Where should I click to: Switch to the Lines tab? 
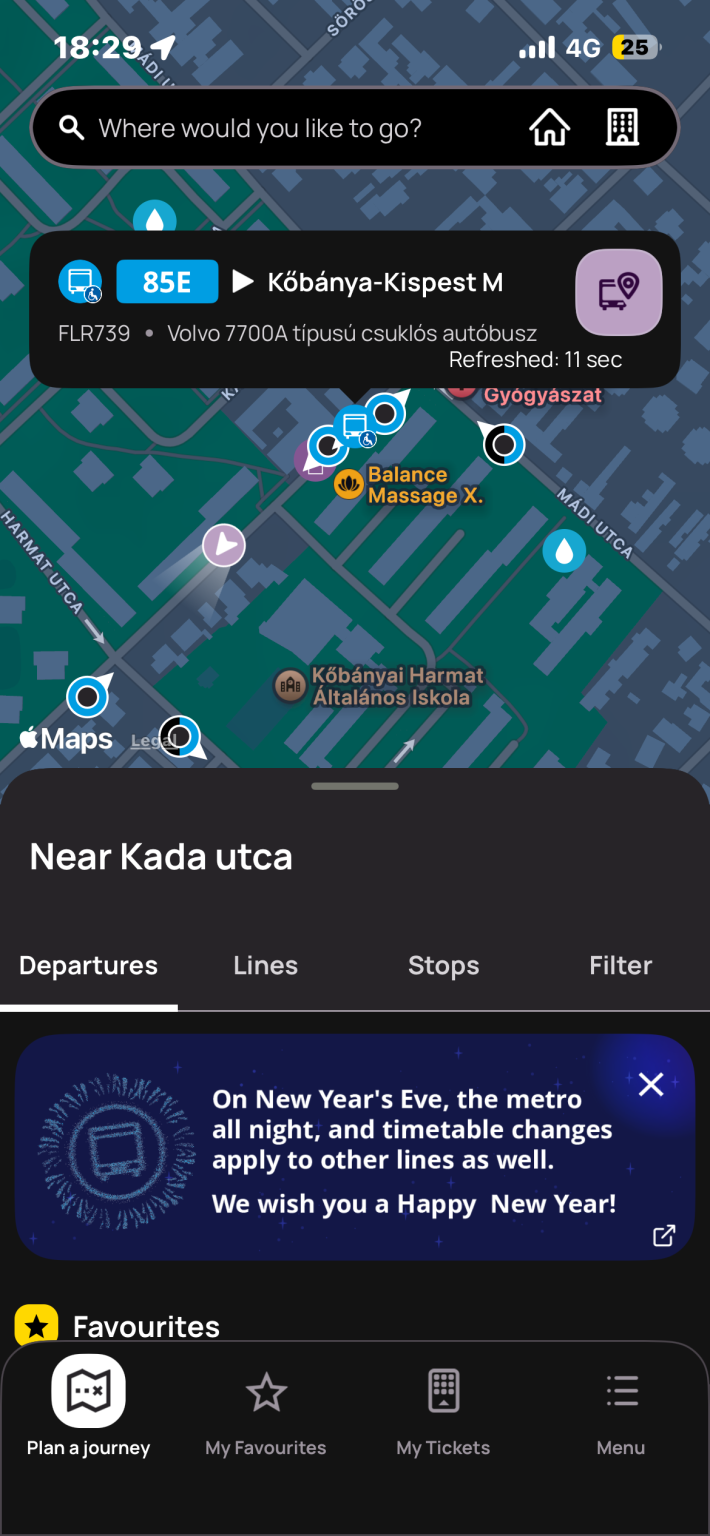coord(266,966)
